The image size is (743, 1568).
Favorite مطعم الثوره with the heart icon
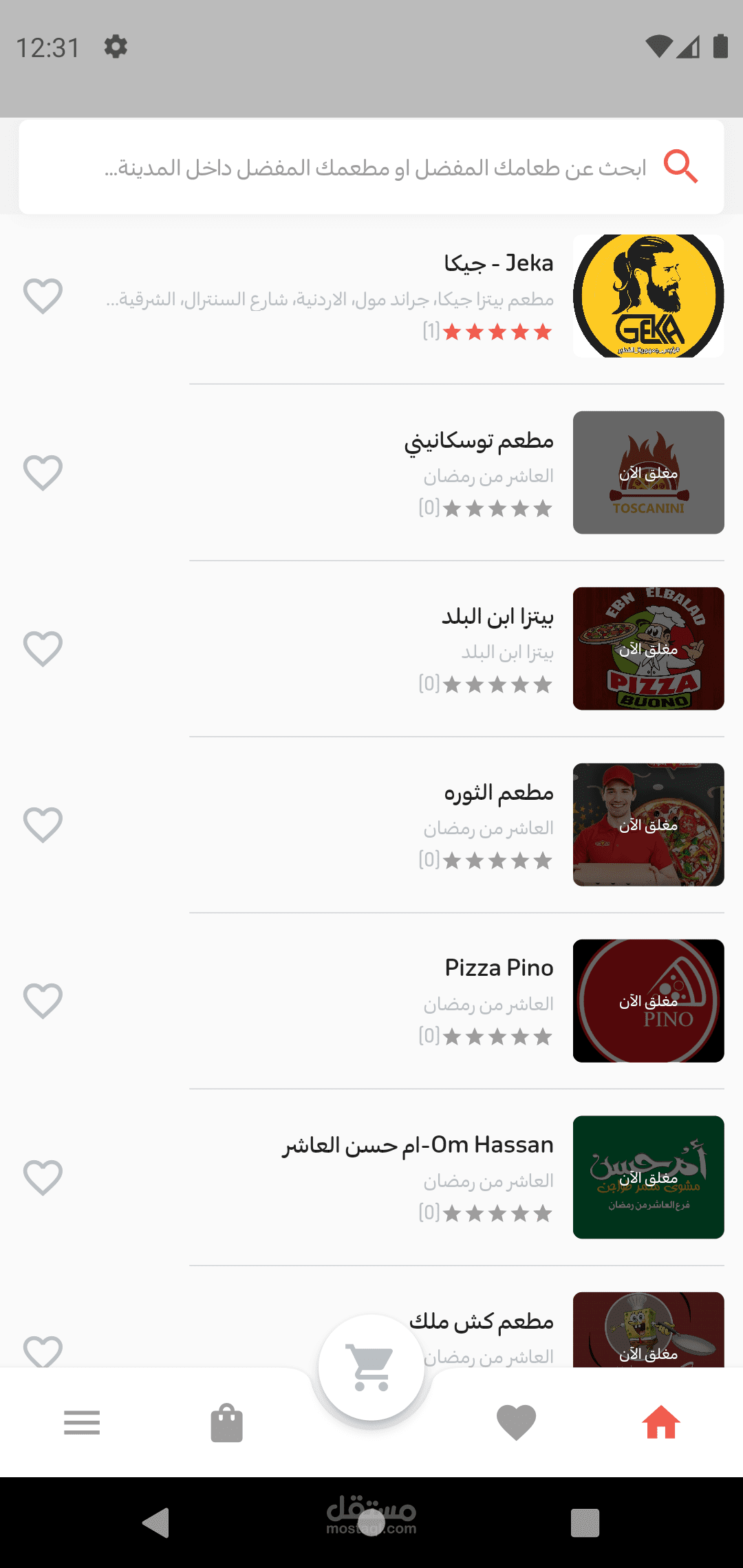click(x=43, y=825)
